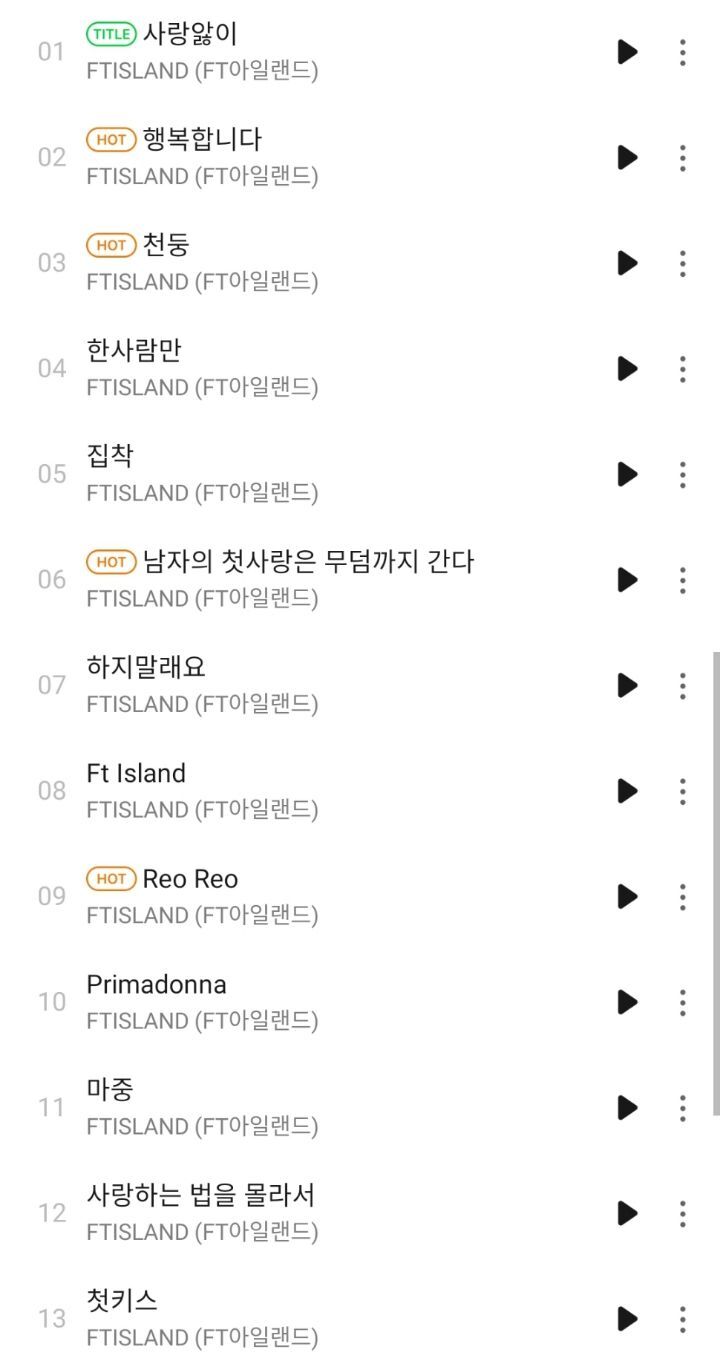Play the song 행복합니다
This screenshot has width=720, height=1361.
click(627, 157)
